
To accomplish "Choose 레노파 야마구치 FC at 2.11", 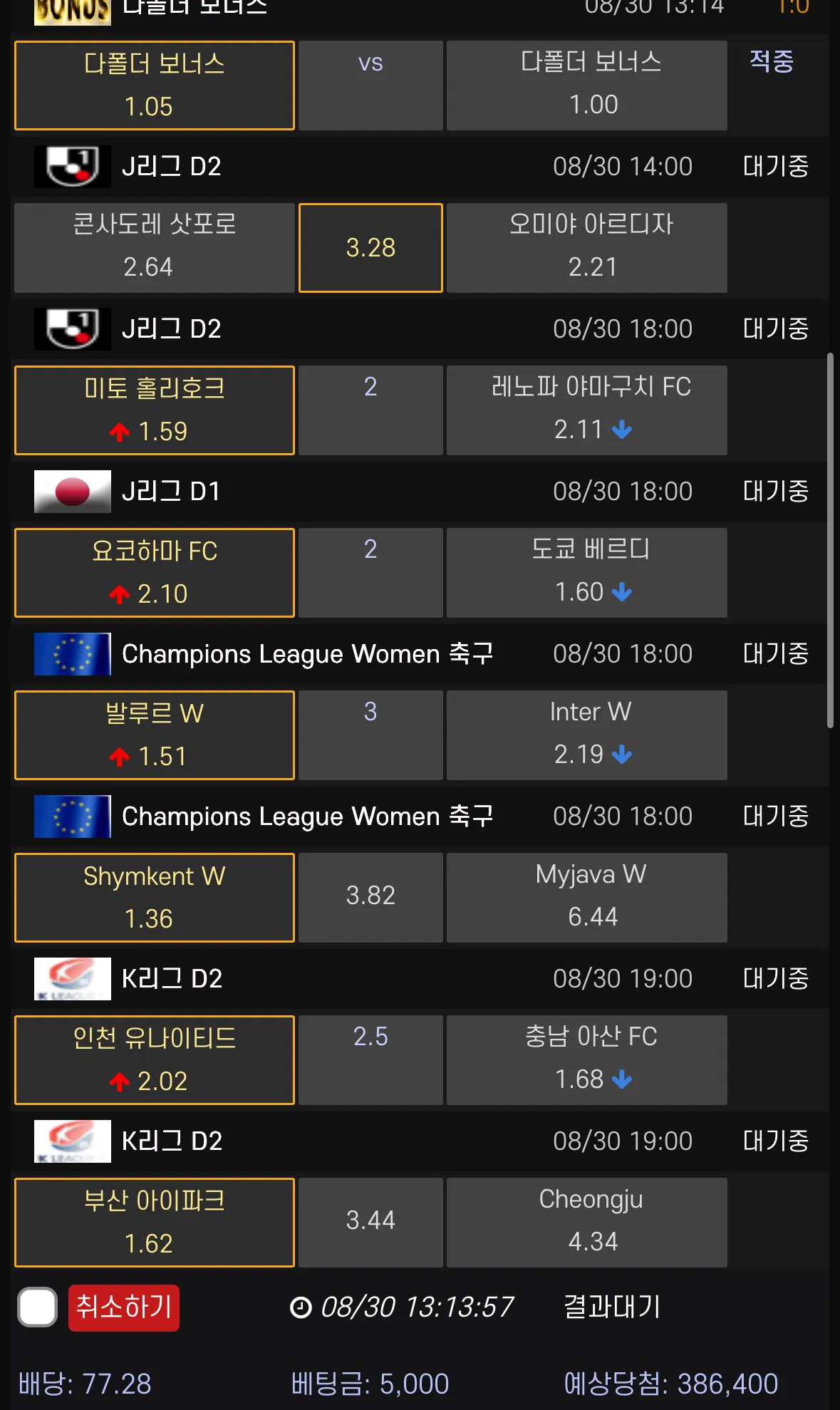I will (586, 410).
